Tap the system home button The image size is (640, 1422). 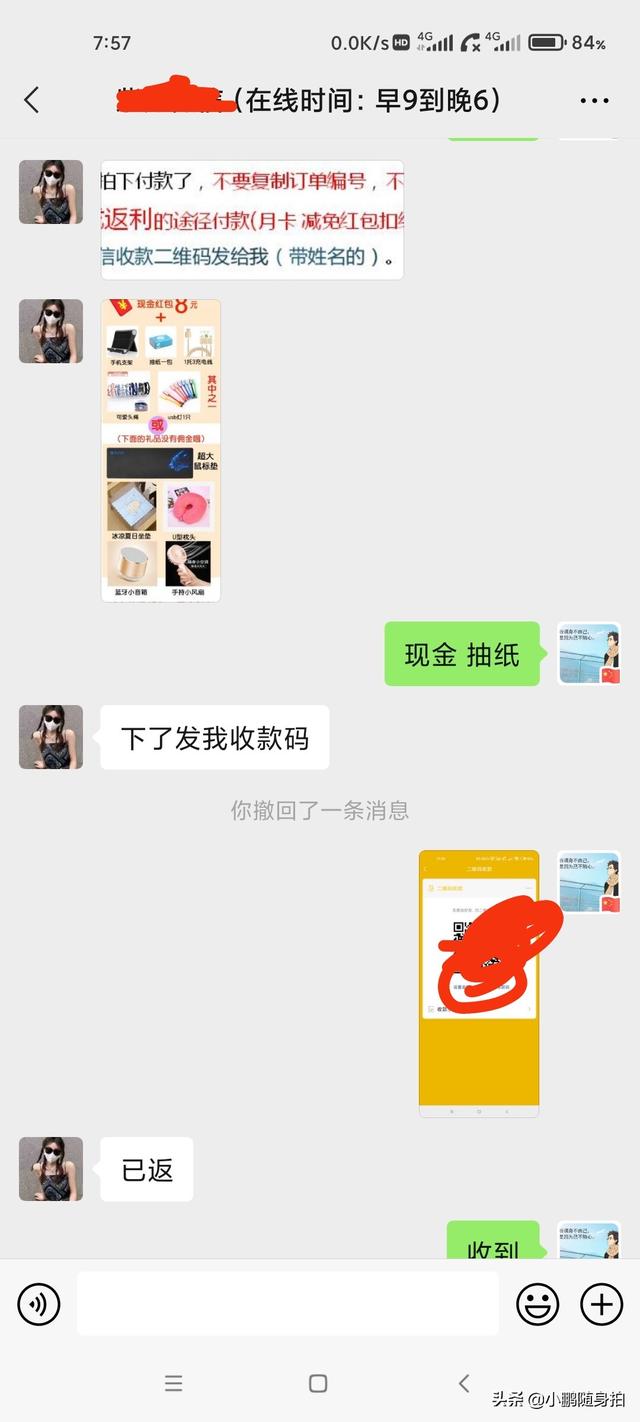pos(318,1383)
